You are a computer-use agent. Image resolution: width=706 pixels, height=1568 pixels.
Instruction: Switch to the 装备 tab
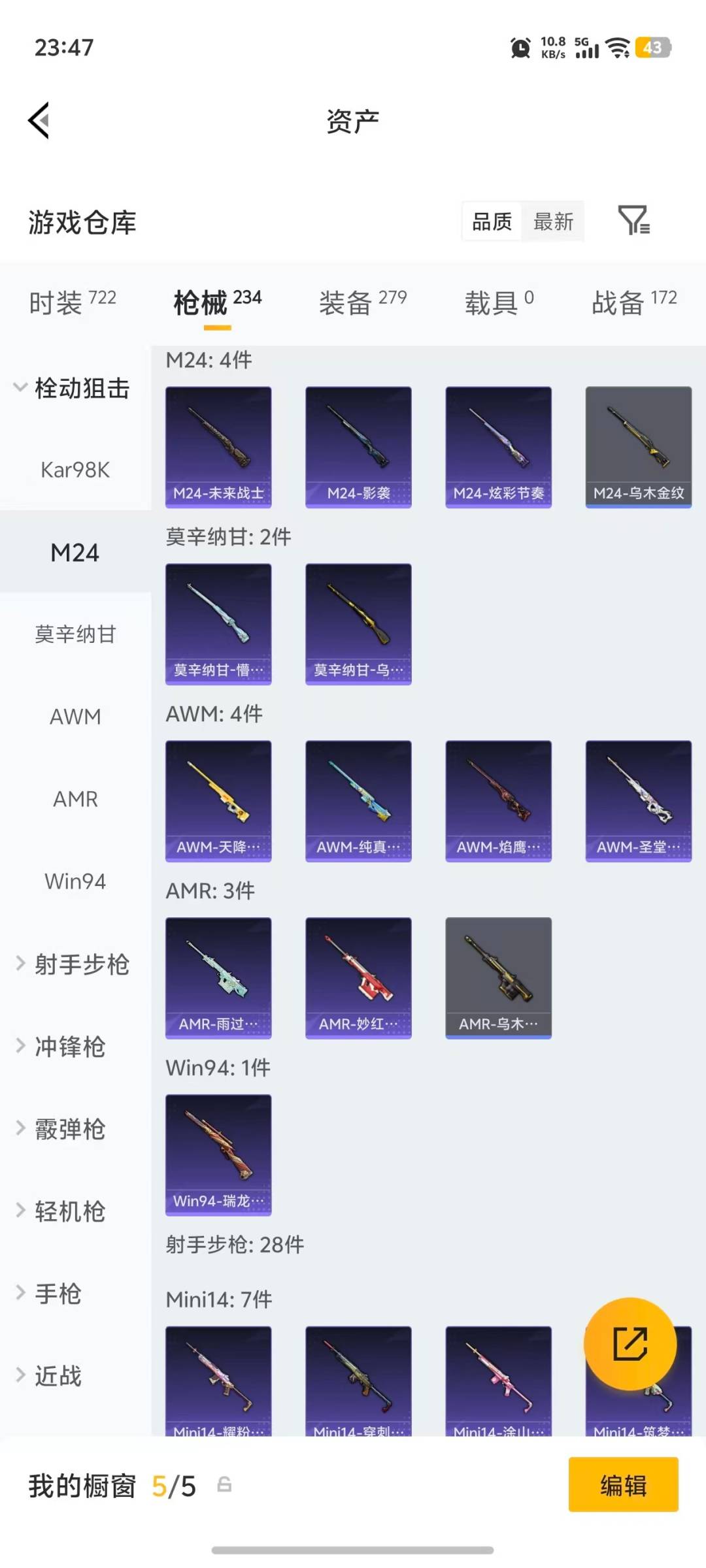(x=363, y=299)
